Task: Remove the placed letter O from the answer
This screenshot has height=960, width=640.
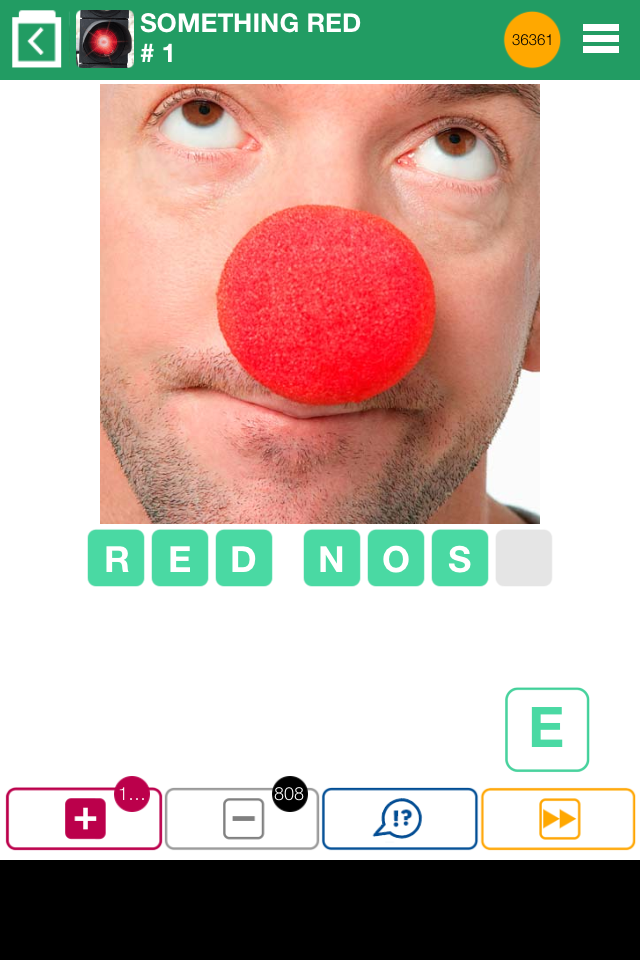Action: (396, 558)
